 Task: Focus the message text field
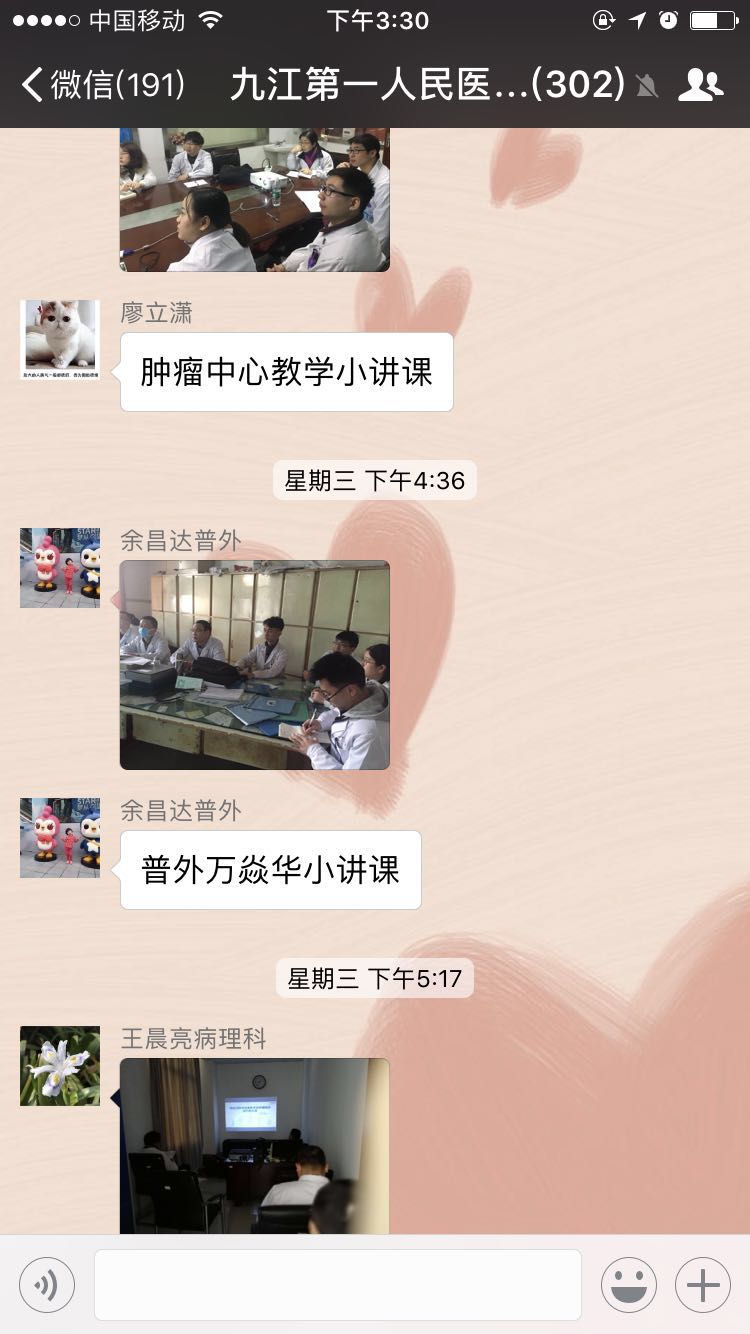337,1285
